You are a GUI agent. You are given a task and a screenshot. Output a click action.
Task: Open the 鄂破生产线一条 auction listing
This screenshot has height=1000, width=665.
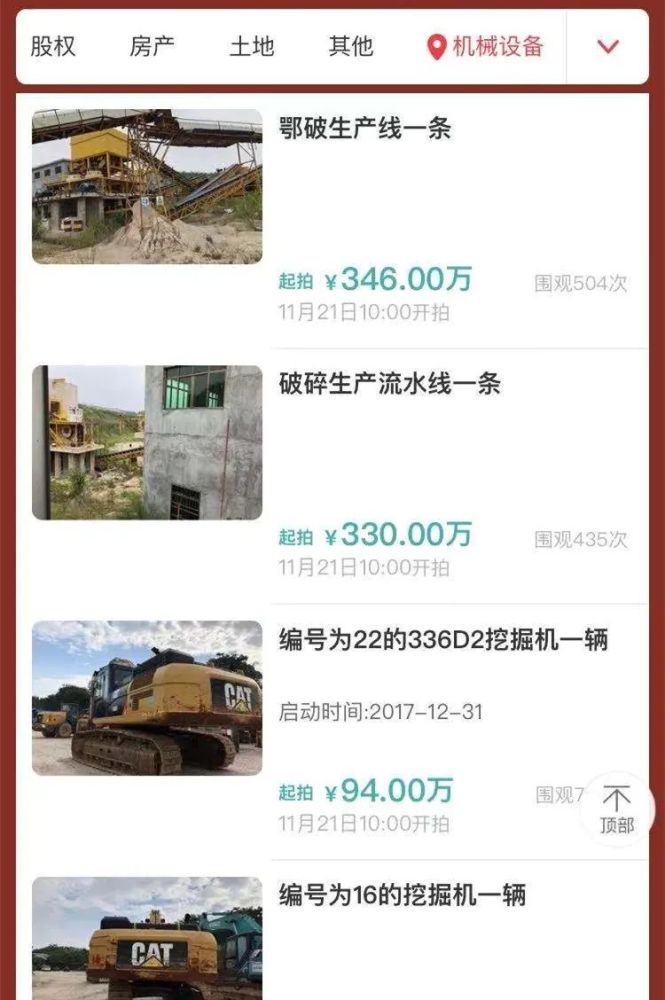pos(365,129)
